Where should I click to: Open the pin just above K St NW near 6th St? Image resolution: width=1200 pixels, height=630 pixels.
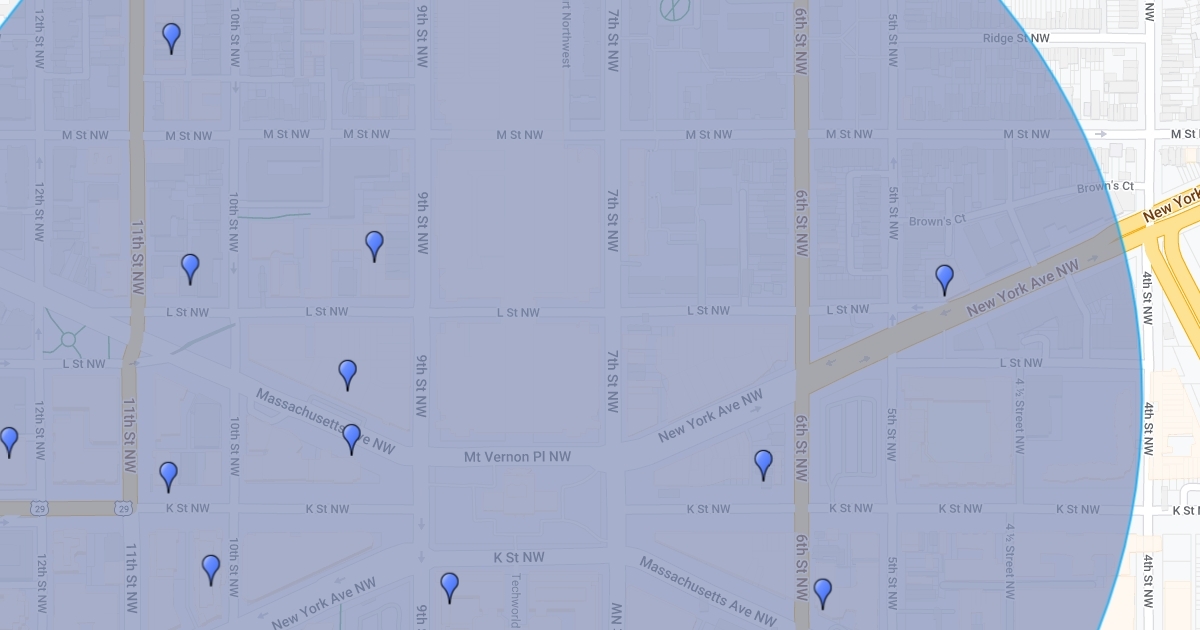click(x=763, y=462)
